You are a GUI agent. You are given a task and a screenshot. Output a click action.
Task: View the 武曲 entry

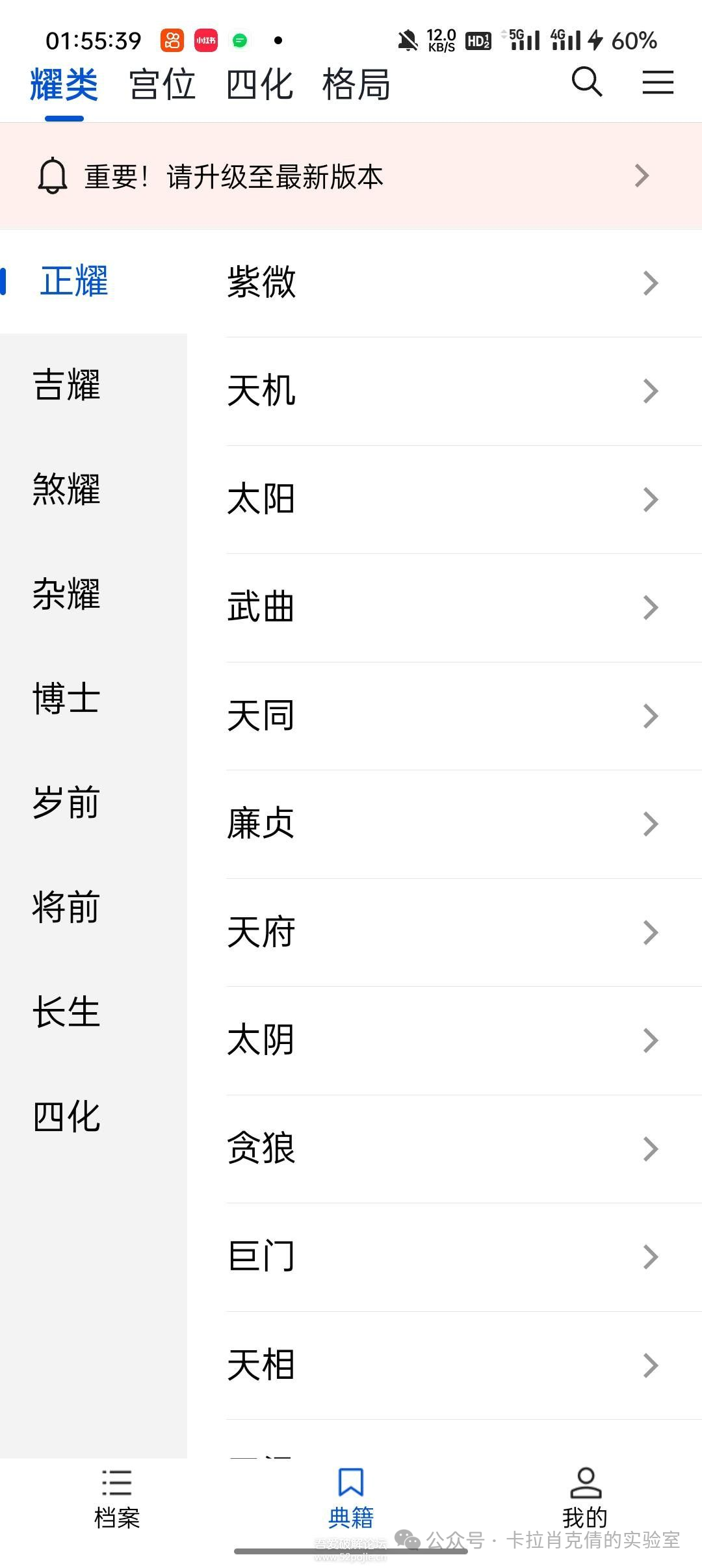[442, 608]
